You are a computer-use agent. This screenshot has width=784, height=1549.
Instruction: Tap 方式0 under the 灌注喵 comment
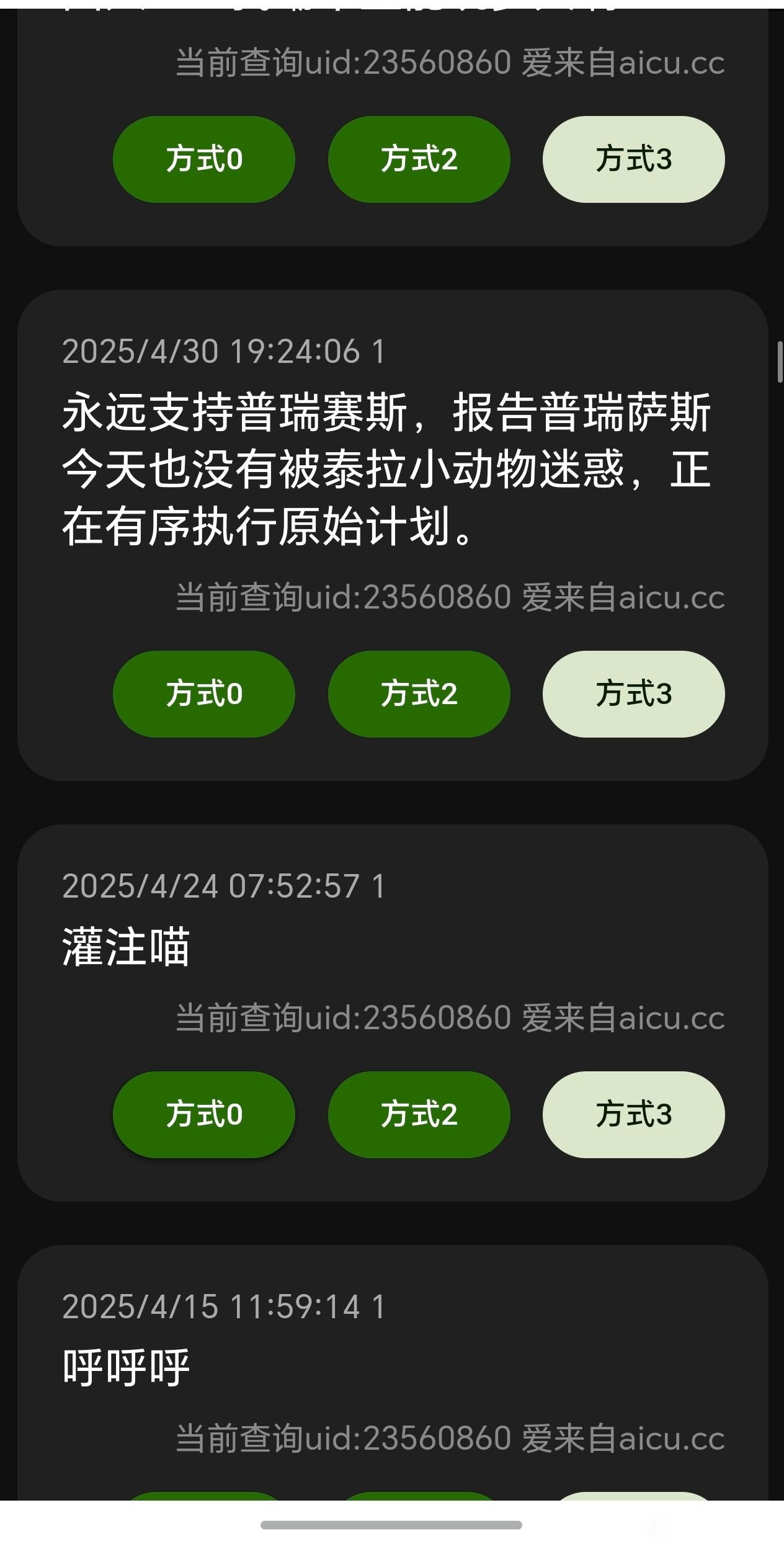[x=203, y=1114]
